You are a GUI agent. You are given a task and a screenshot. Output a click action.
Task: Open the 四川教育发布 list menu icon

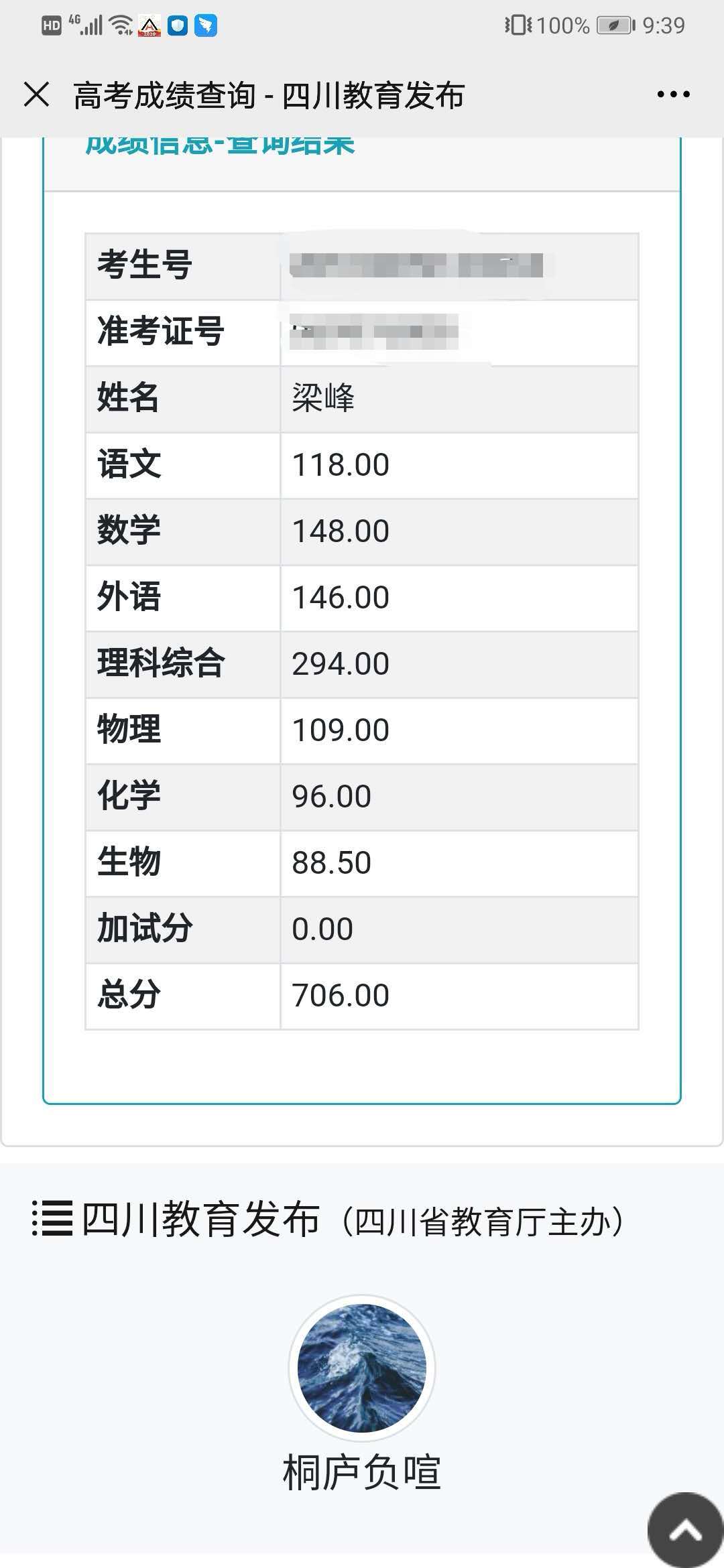pyautogui.click(x=52, y=1219)
